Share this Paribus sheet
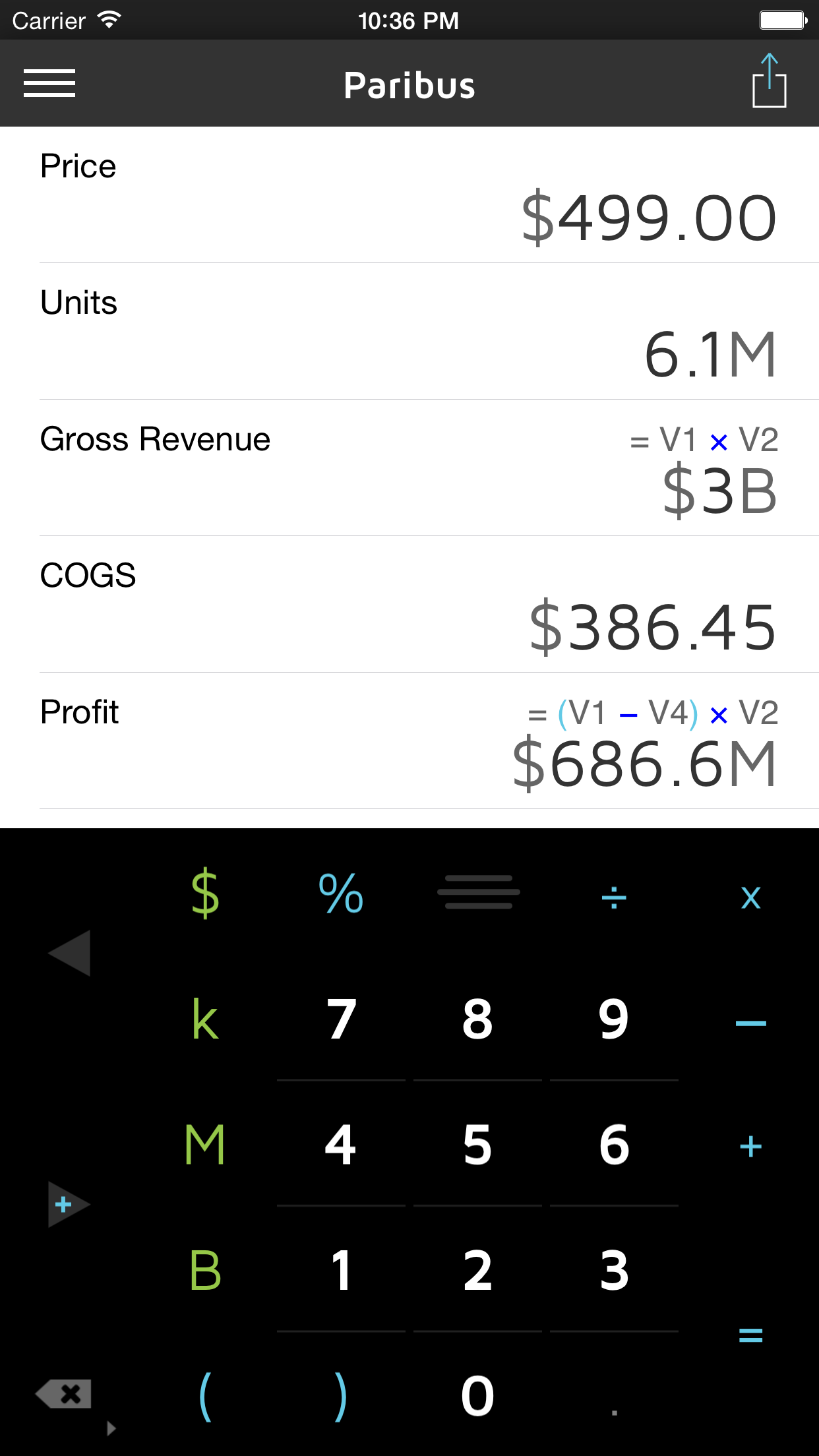The image size is (819, 1456). 769,82
